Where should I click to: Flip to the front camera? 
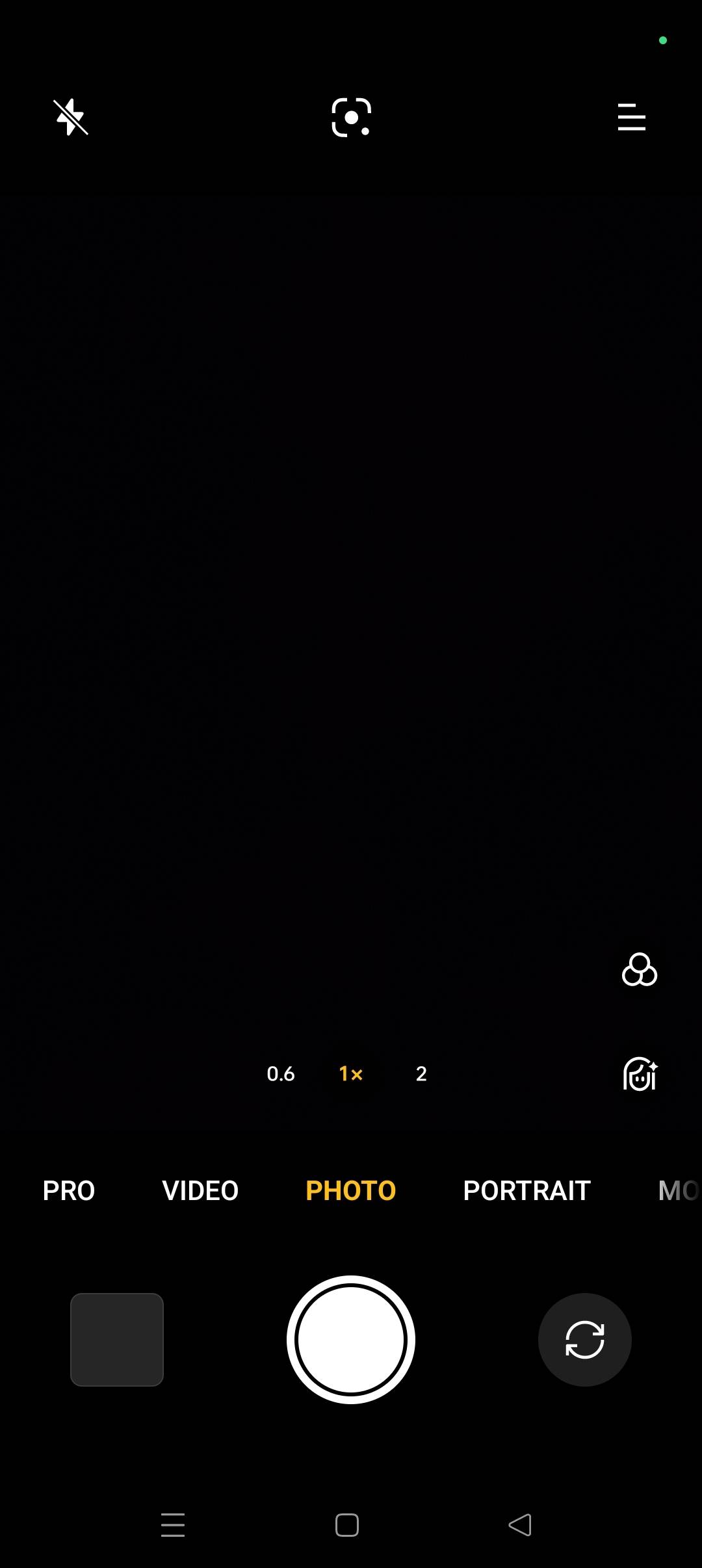pyautogui.click(x=584, y=1340)
